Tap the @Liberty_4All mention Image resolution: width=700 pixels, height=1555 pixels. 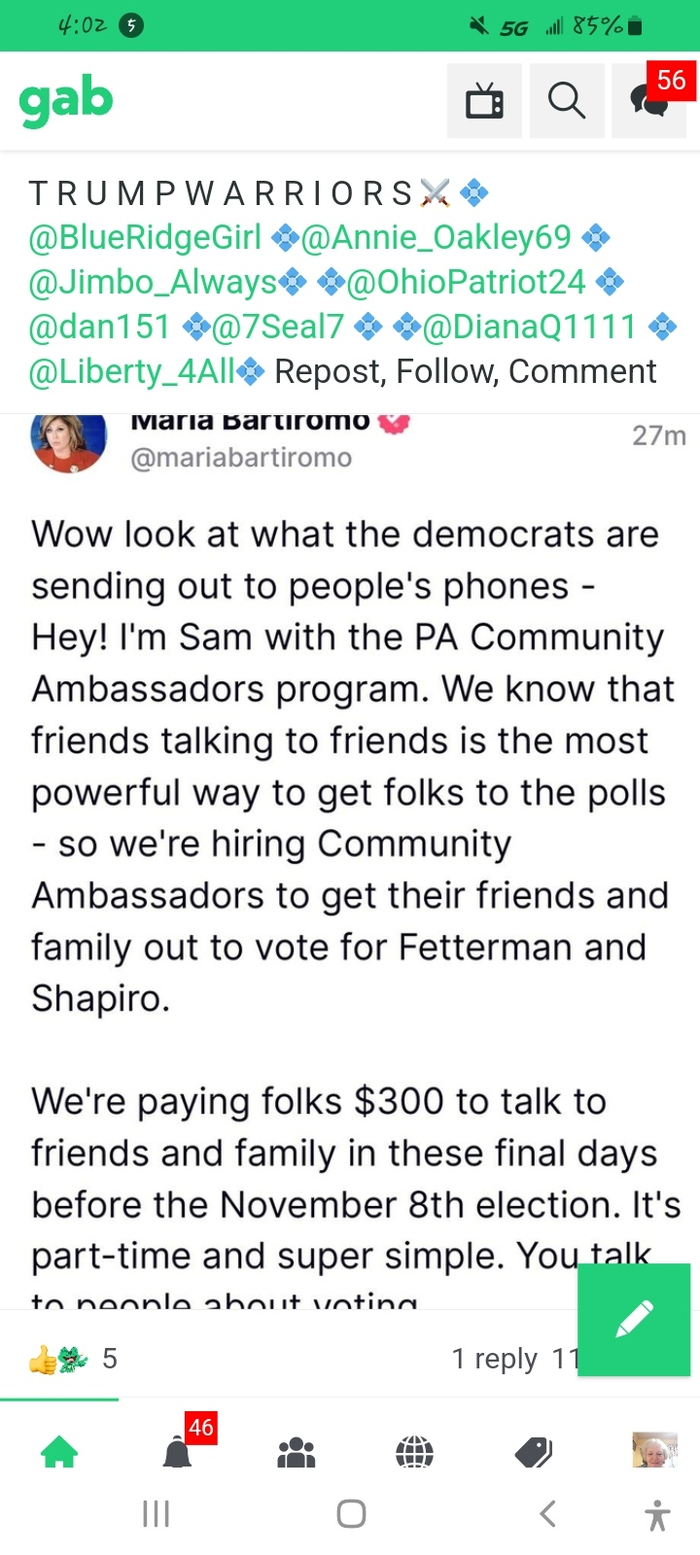click(x=132, y=371)
